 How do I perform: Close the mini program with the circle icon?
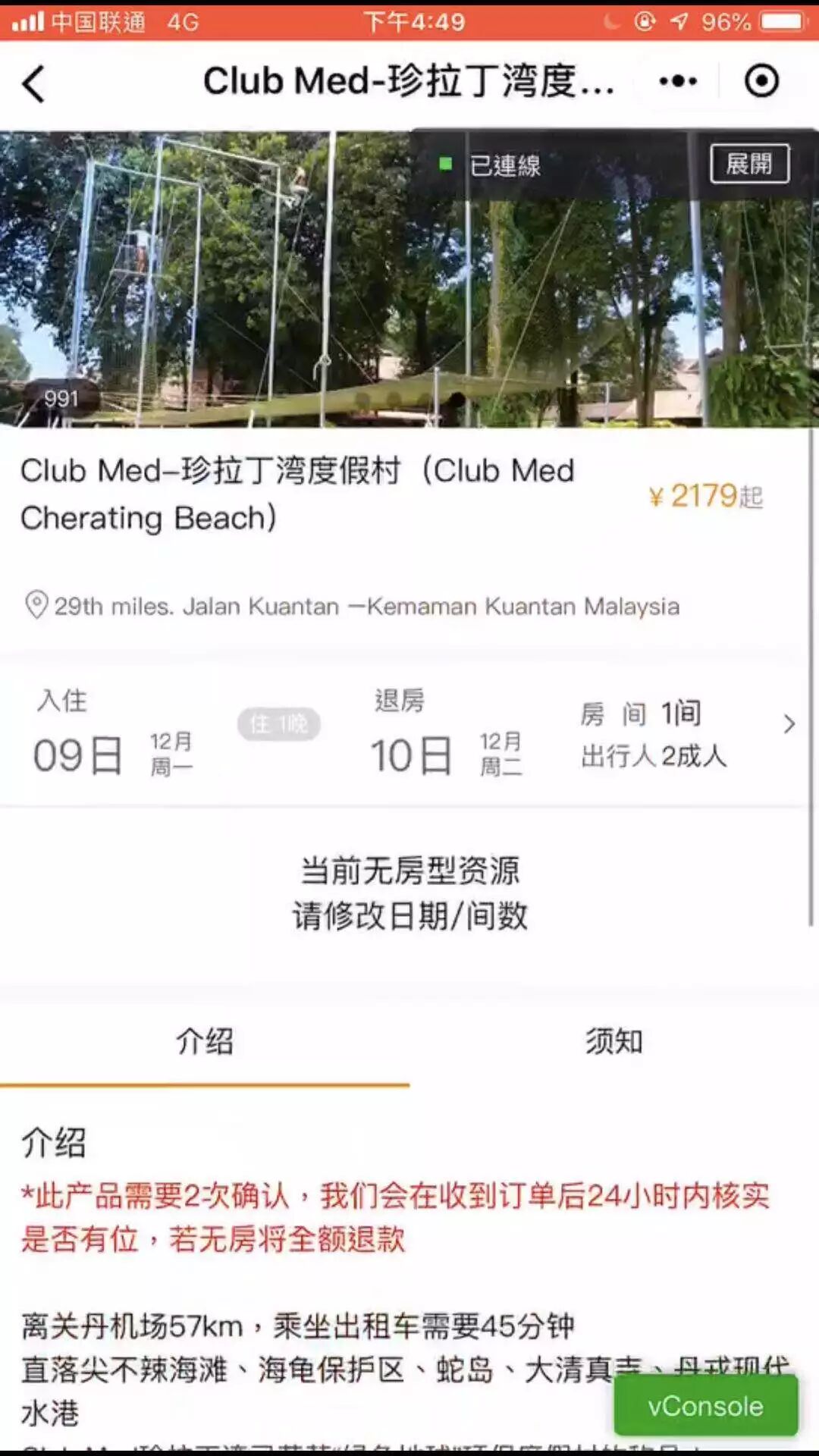(x=761, y=81)
